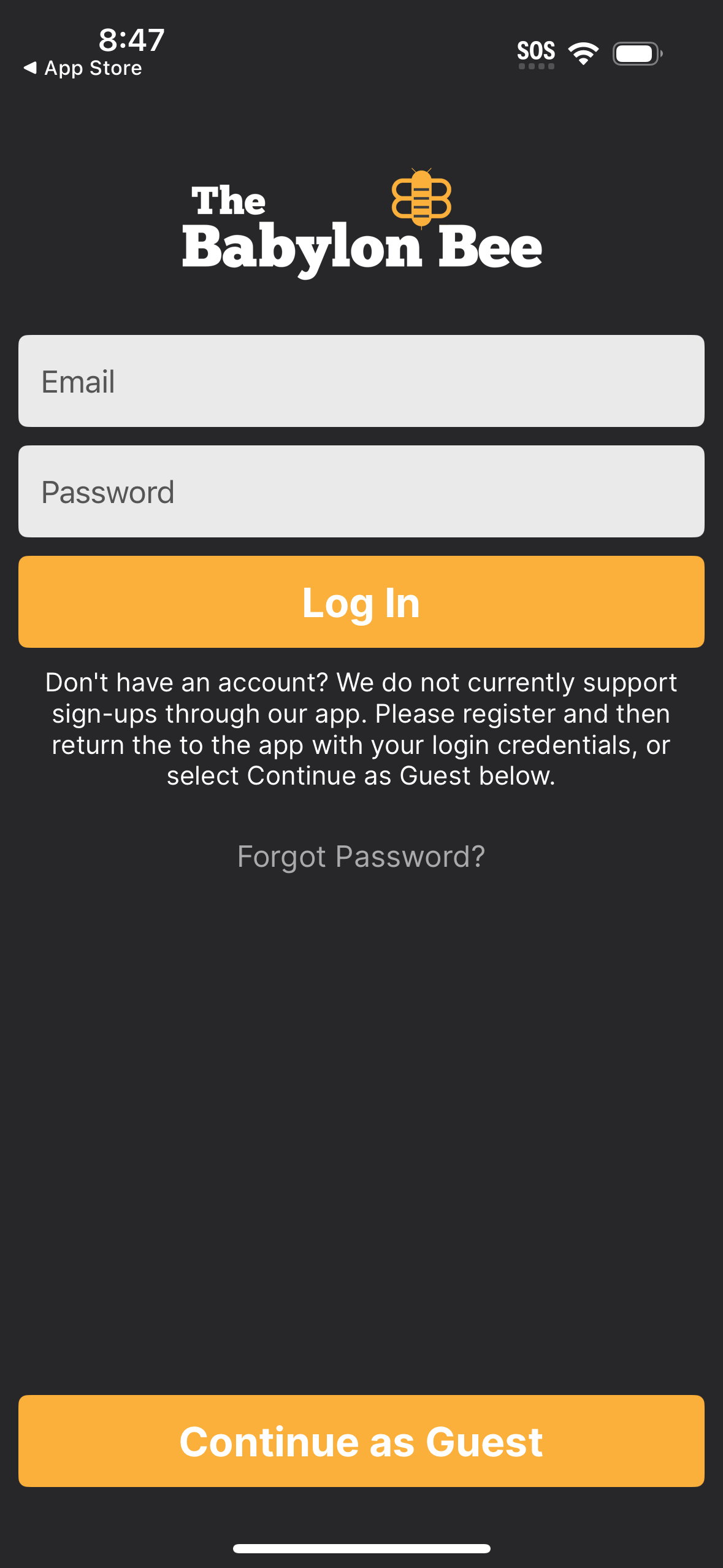Tap Continue as Guest
Viewport: 723px width, 1568px height.
coord(361,1441)
